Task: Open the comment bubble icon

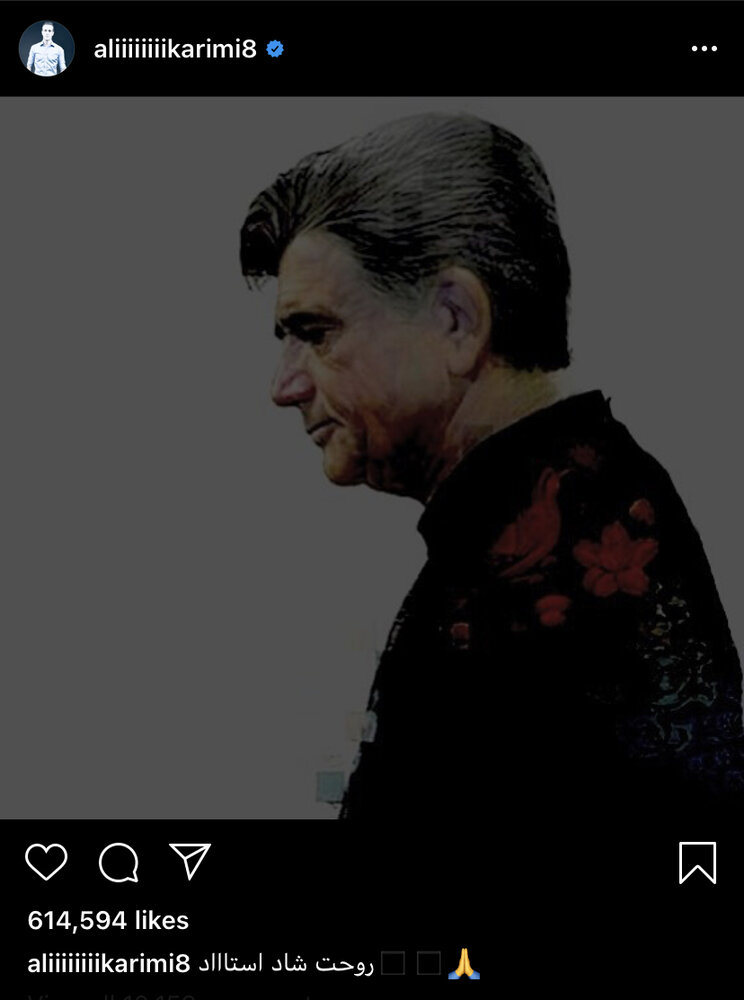Action: tap(118, 862)
